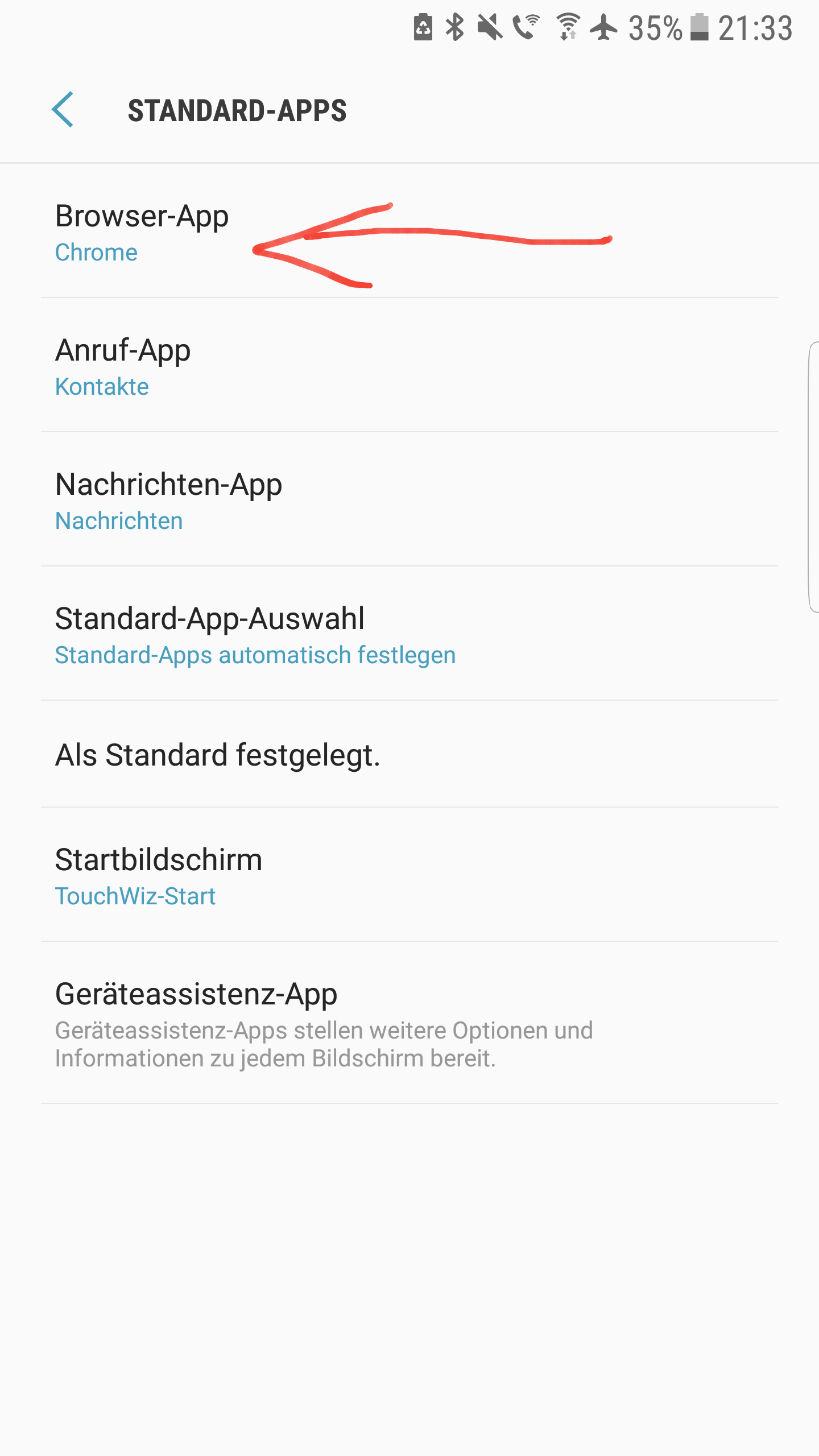Go back from Standard-Apps screen
This screenshot has width=819, height=1456.
click(63, 110)
